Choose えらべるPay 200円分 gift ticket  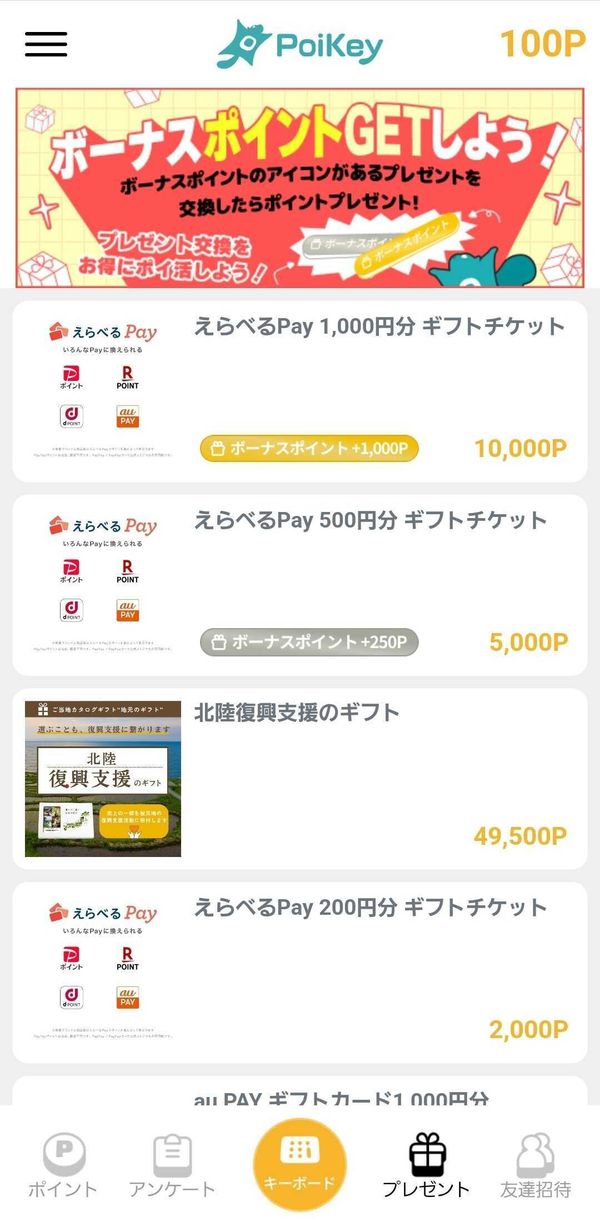300,972
